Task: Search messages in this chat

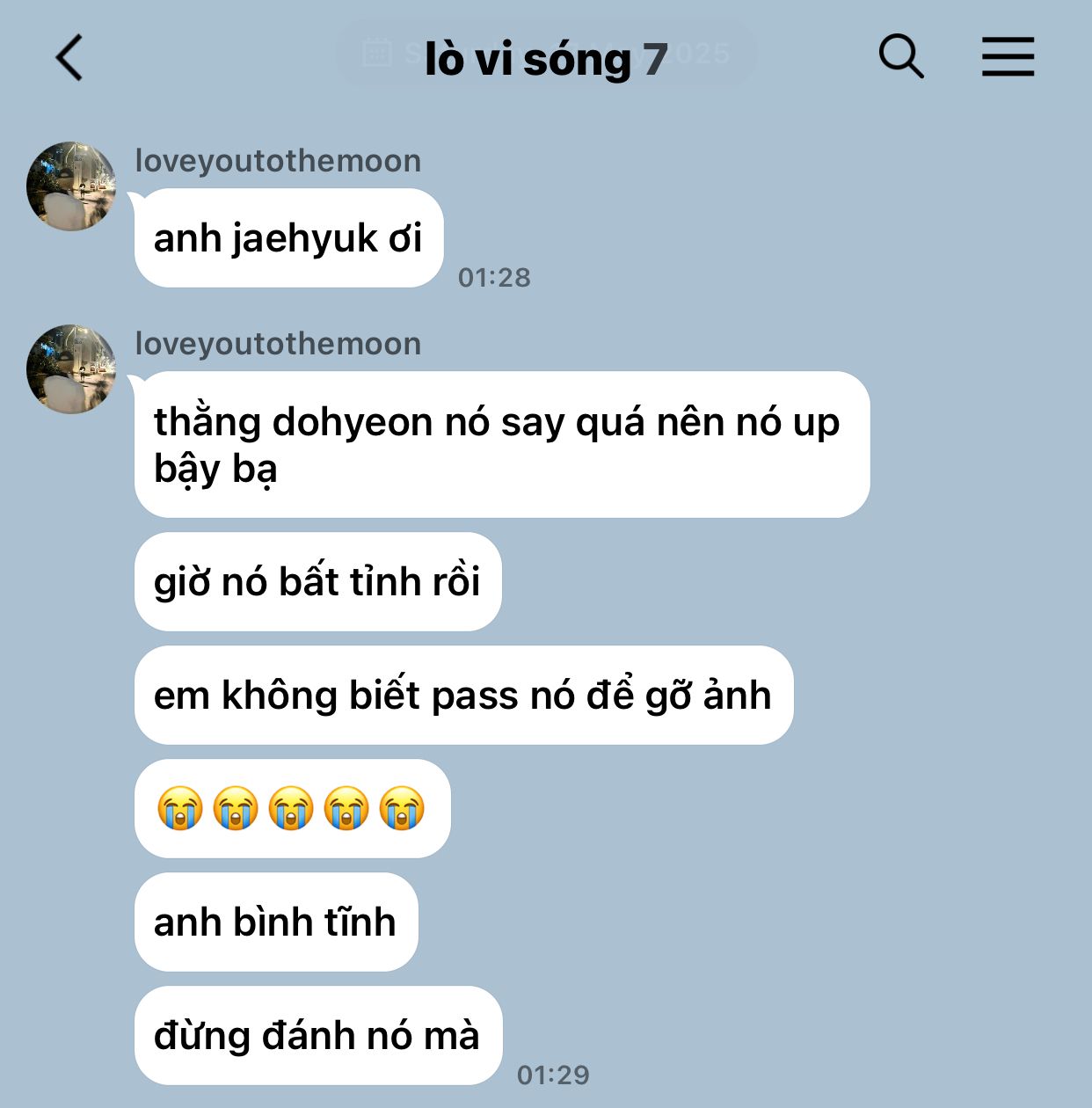Action: coord(900,58)
